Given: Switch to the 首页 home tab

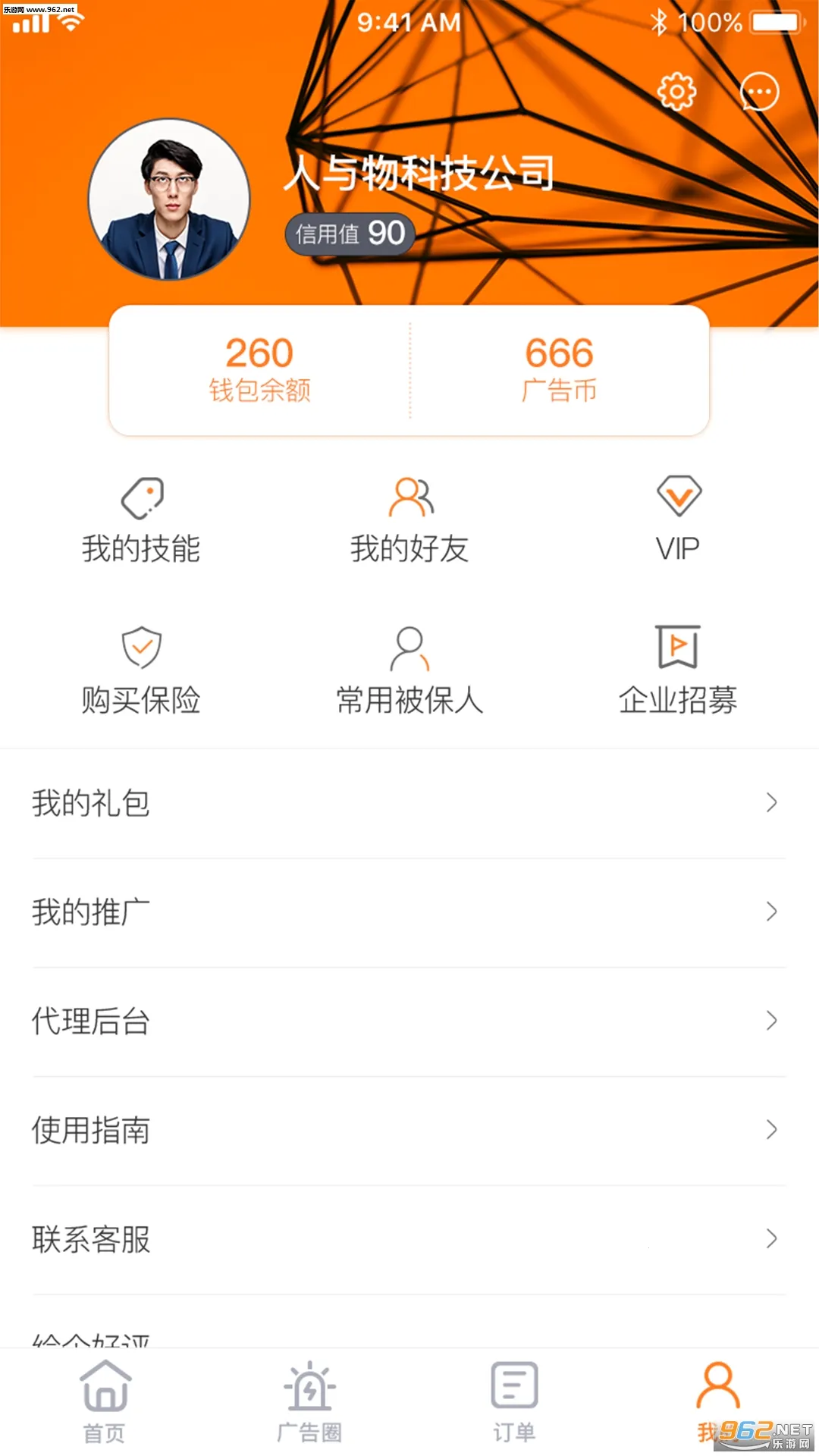Looking at the screenshot, I should point(105,1401).
